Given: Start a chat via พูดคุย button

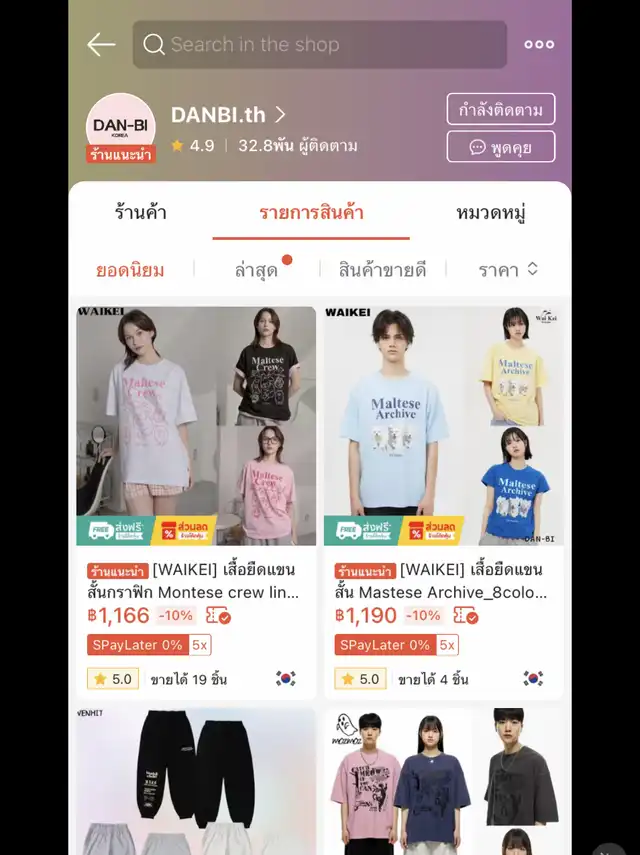Looking at the screenshot, I should coord(500,148).
